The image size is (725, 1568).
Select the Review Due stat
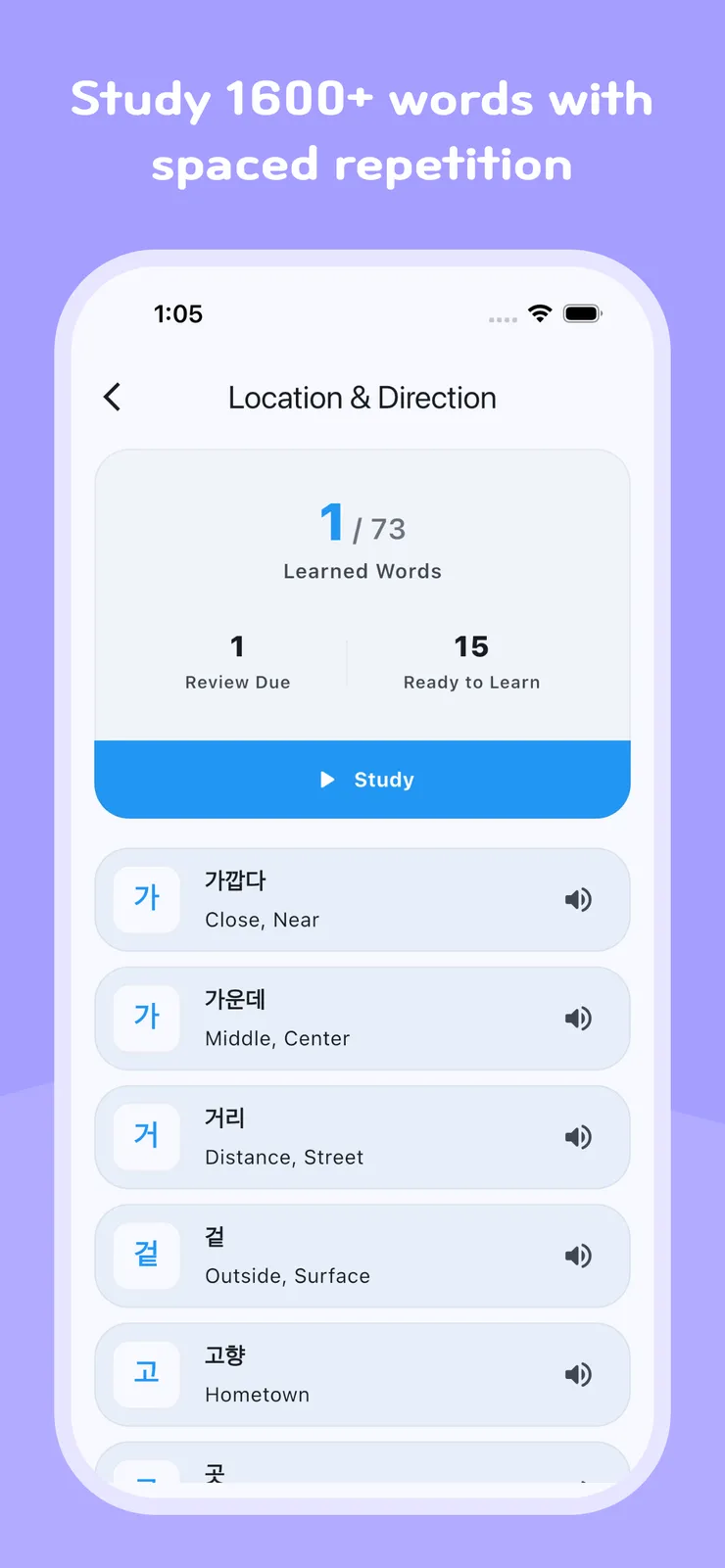(x=237, y=661)
